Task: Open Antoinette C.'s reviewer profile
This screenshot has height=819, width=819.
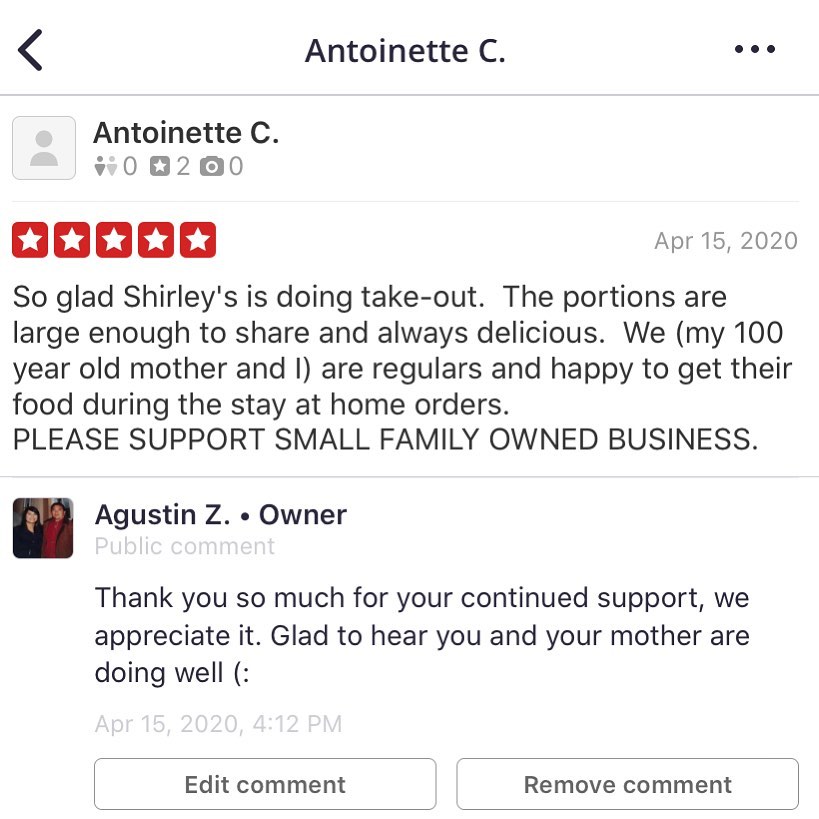Action: [x=185, y=133]
